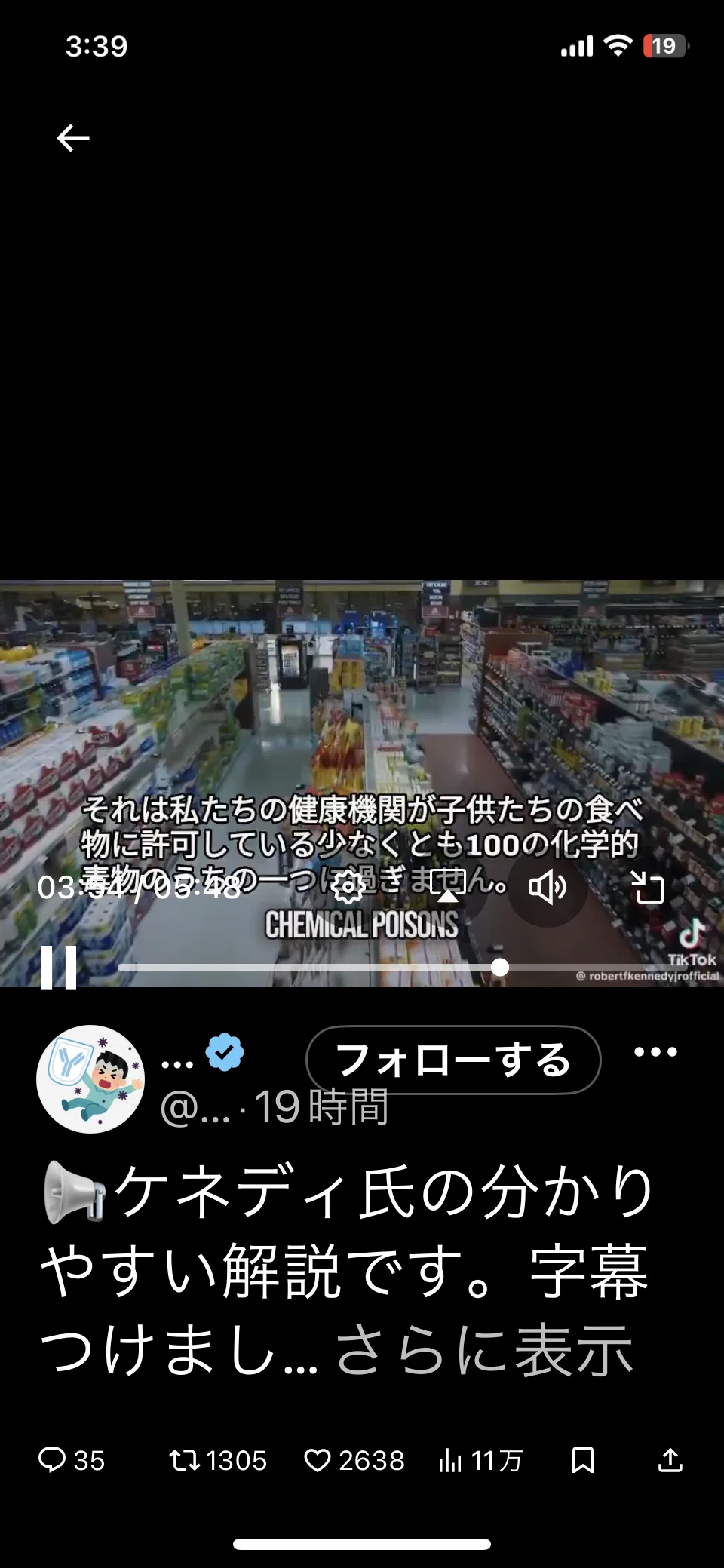
Task: View post analytics showing 11万
Action: coord(480,1460)
